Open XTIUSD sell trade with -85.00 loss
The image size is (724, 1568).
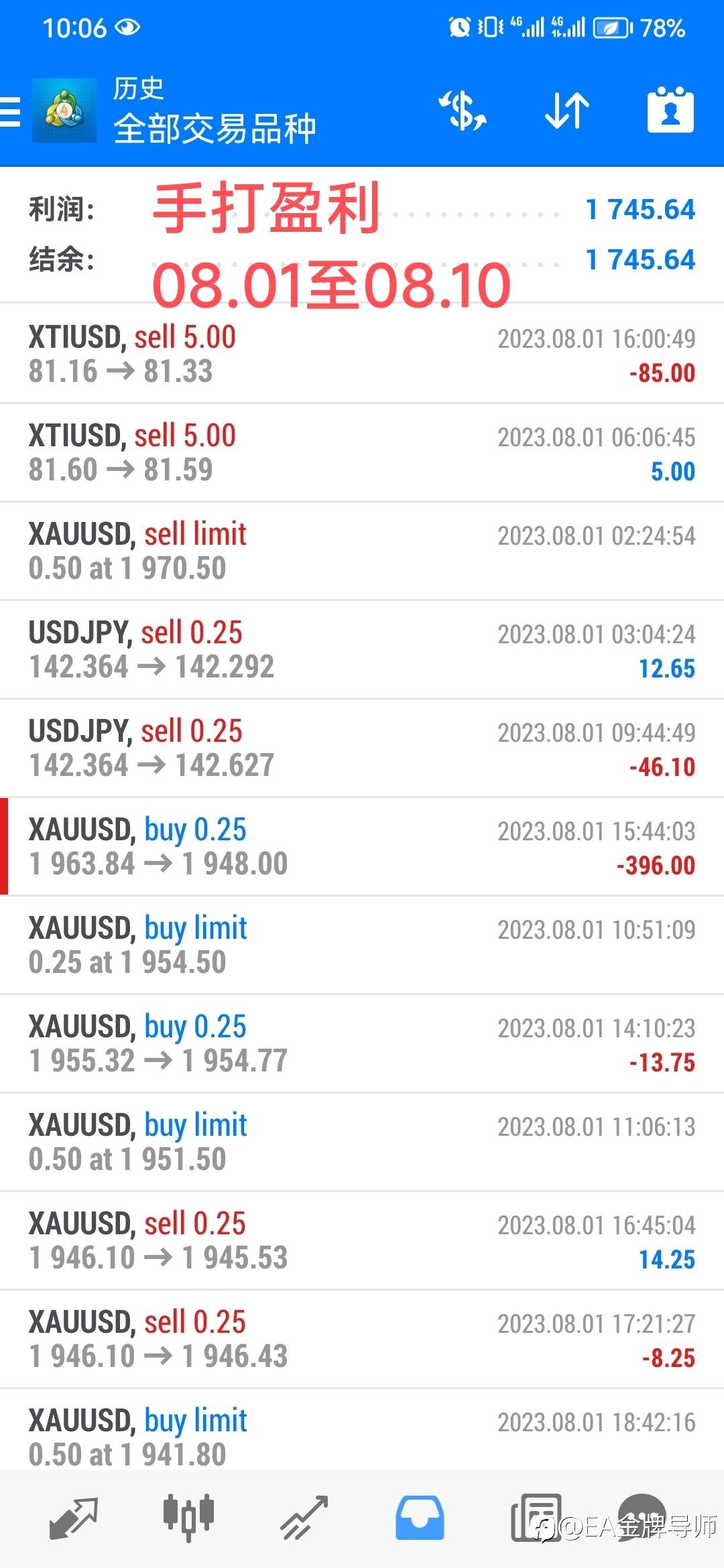(x=362, y=354)
